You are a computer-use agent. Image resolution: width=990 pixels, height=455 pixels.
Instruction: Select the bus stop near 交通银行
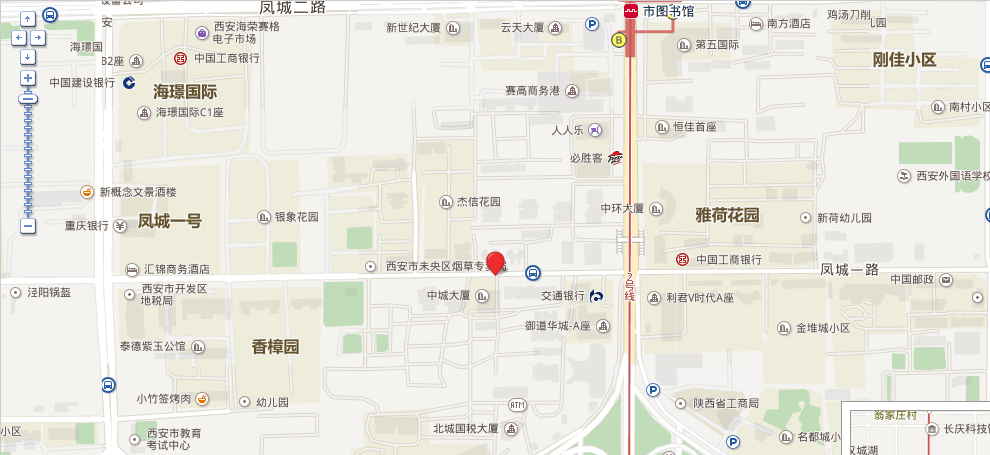point(534,272)
